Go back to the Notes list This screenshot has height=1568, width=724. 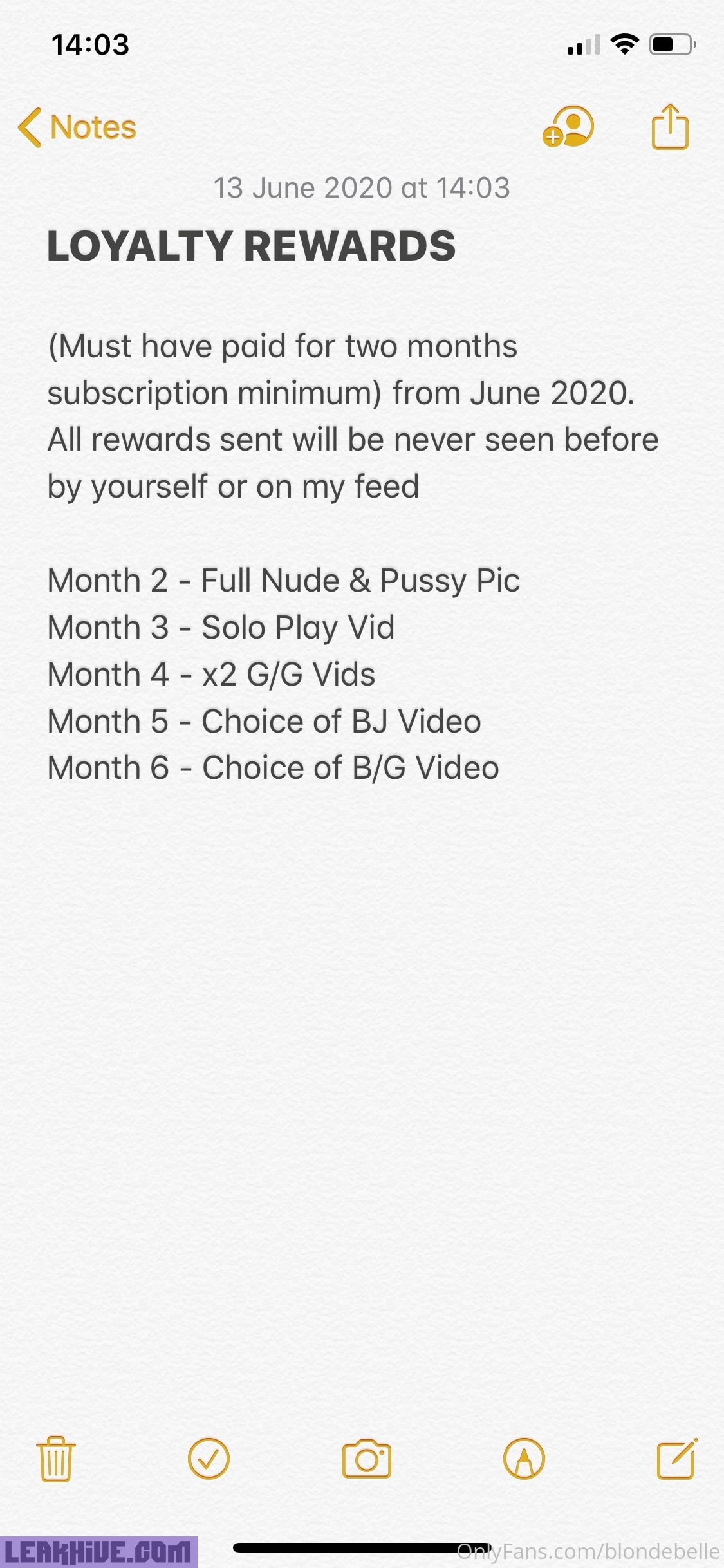[77, 127]
